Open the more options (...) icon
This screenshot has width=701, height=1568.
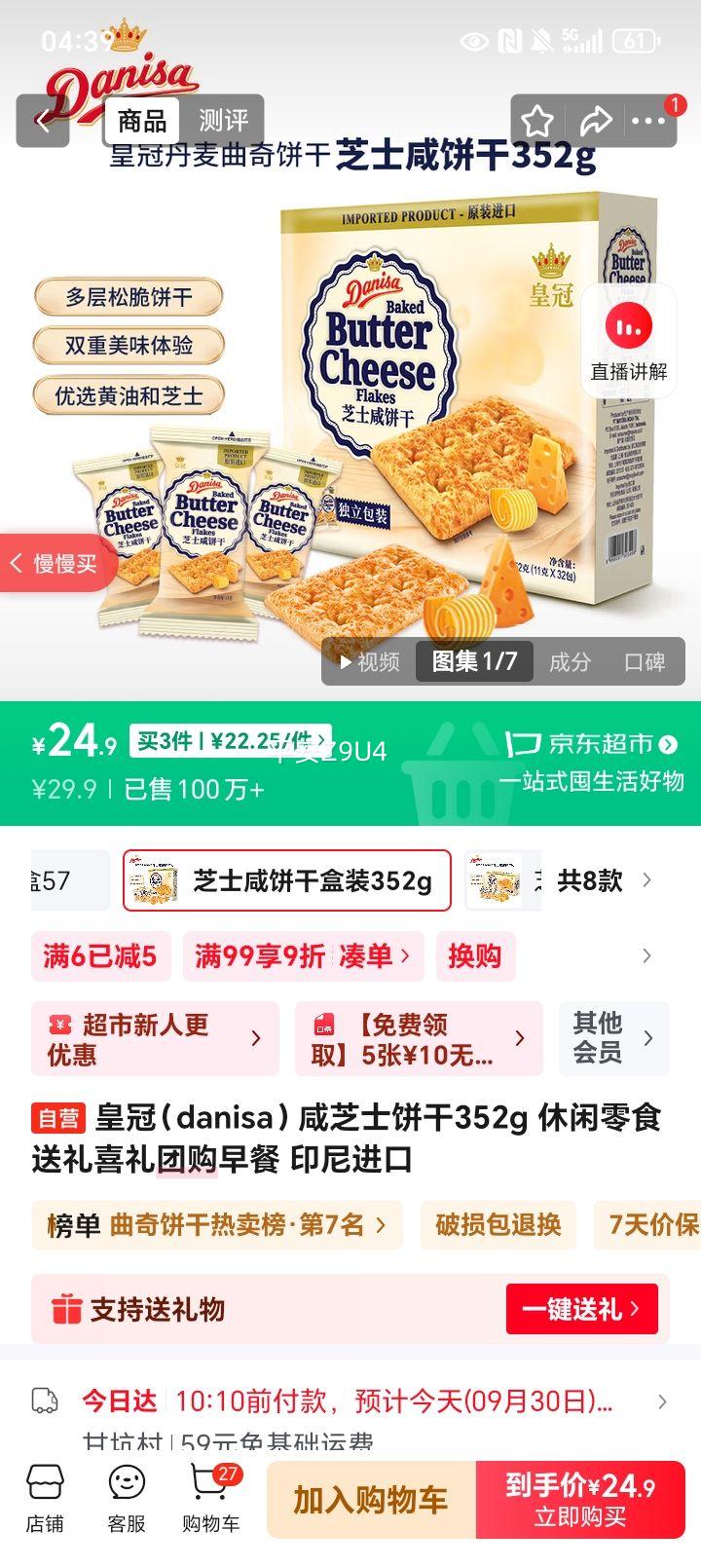[x=649, y=120]
